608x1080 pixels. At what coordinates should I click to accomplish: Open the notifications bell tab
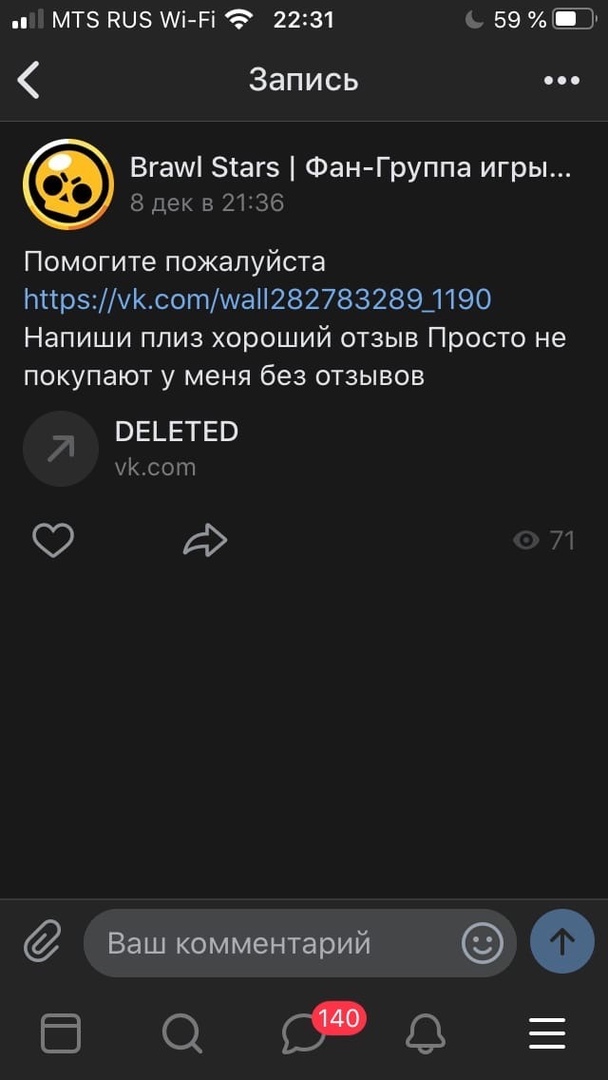pyautogui.click(x=425, y=1033)
